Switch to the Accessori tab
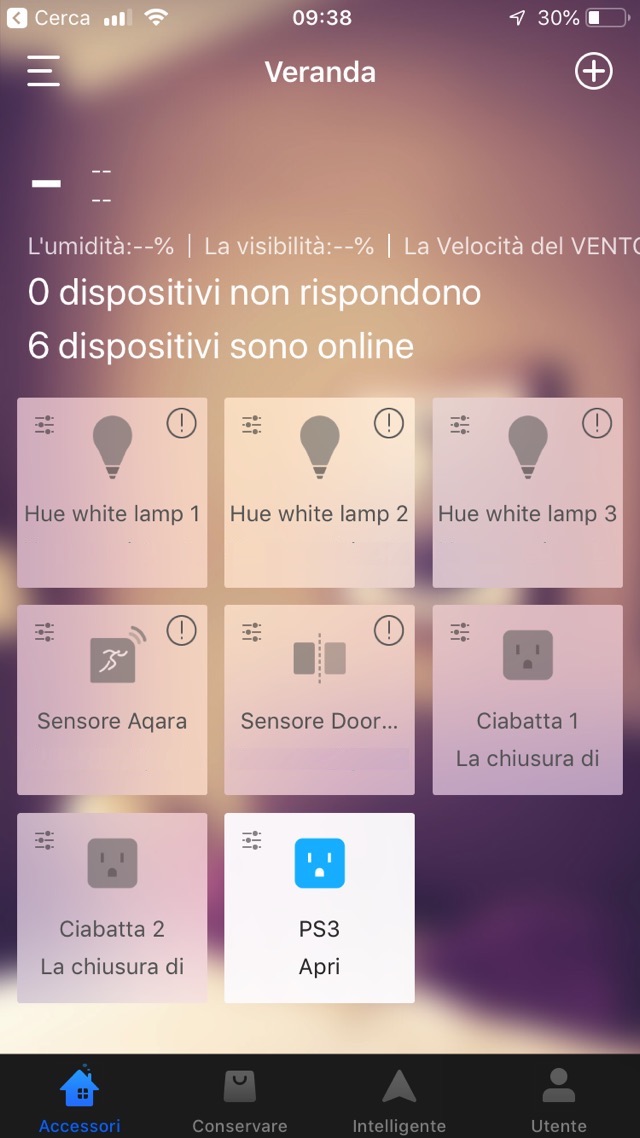 80,1100
